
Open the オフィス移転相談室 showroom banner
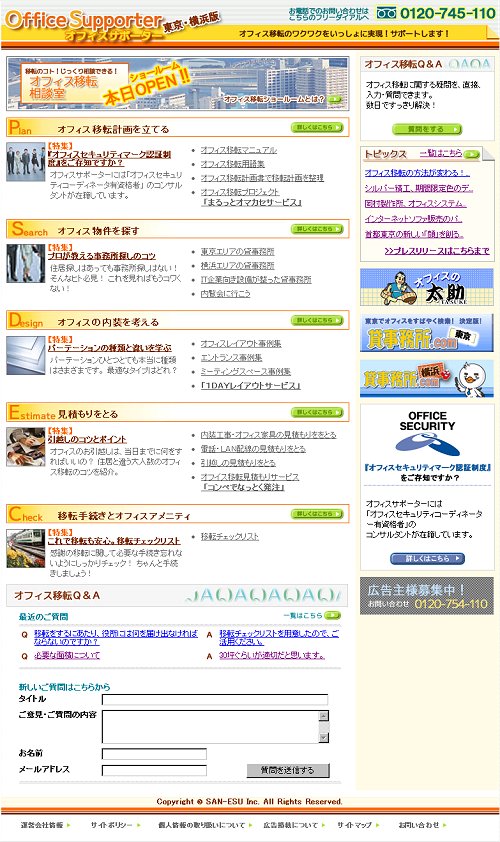[x=178, y=84]
